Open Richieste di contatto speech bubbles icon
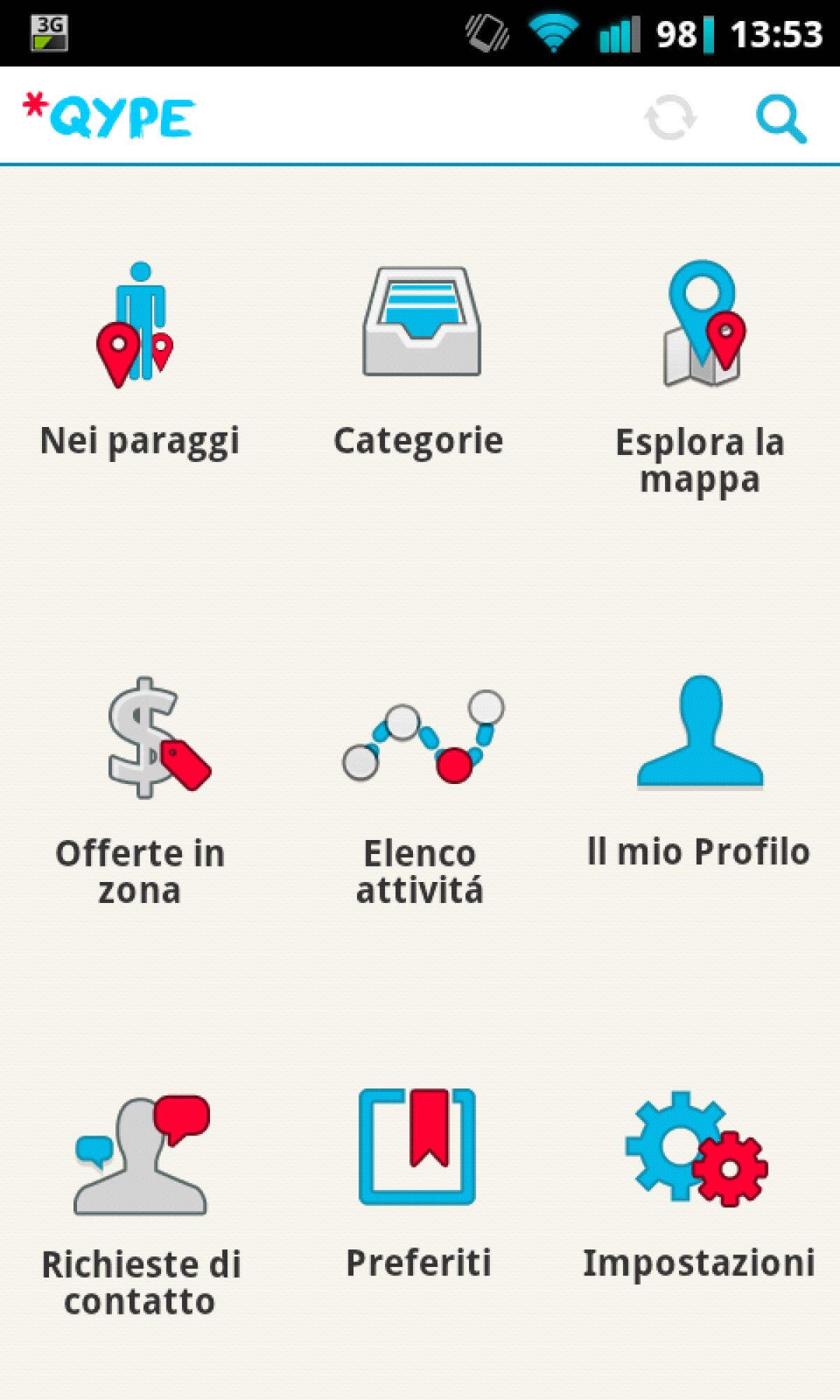 (x=140, y=1155)
